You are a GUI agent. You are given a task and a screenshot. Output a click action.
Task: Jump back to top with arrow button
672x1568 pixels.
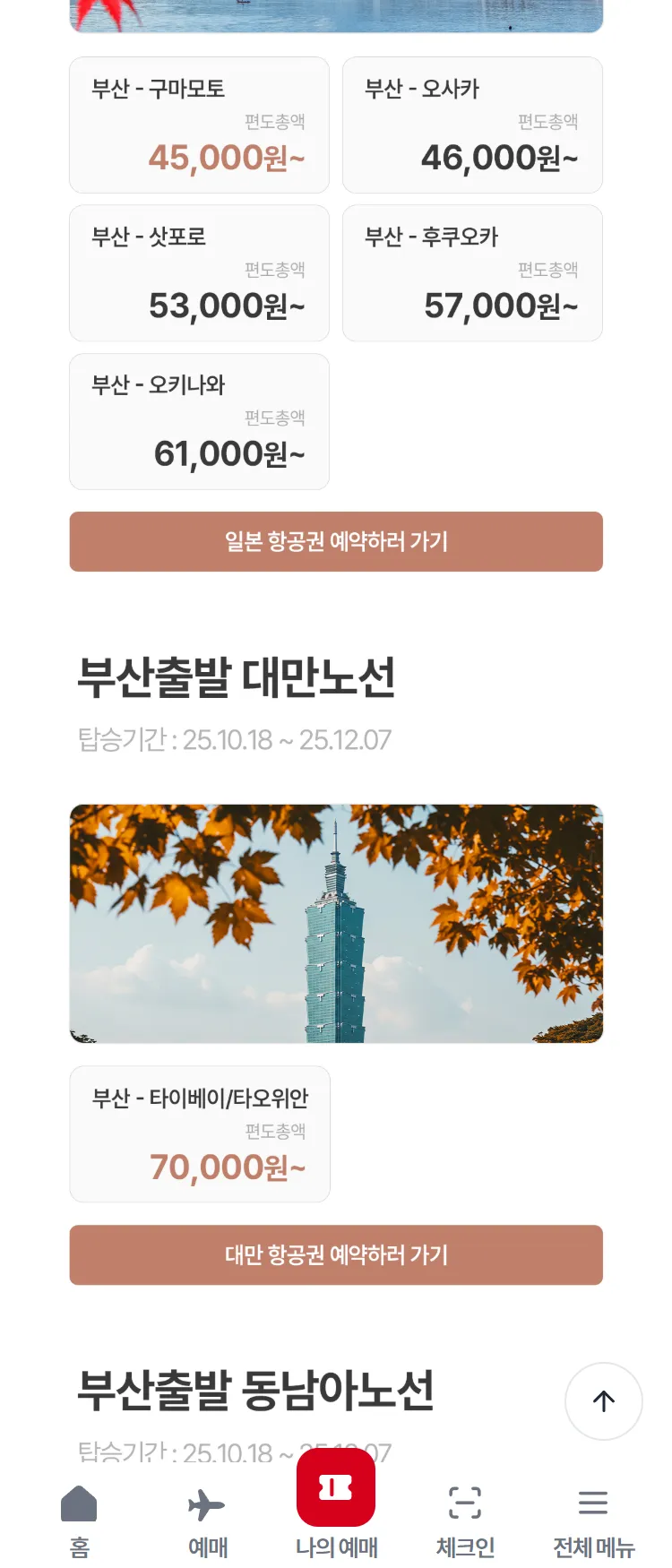[604, 1401]
